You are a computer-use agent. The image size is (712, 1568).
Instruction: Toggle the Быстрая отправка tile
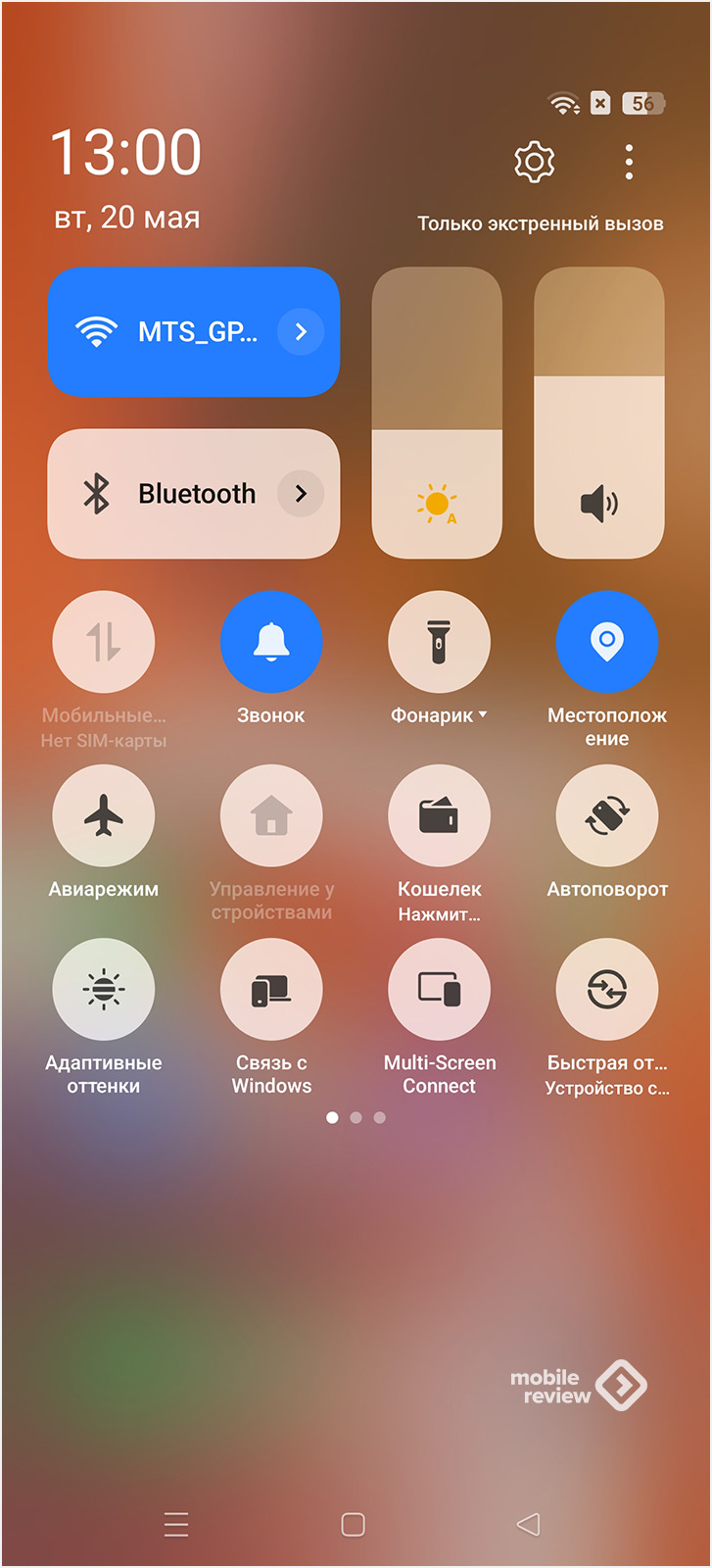pos(607,989)
